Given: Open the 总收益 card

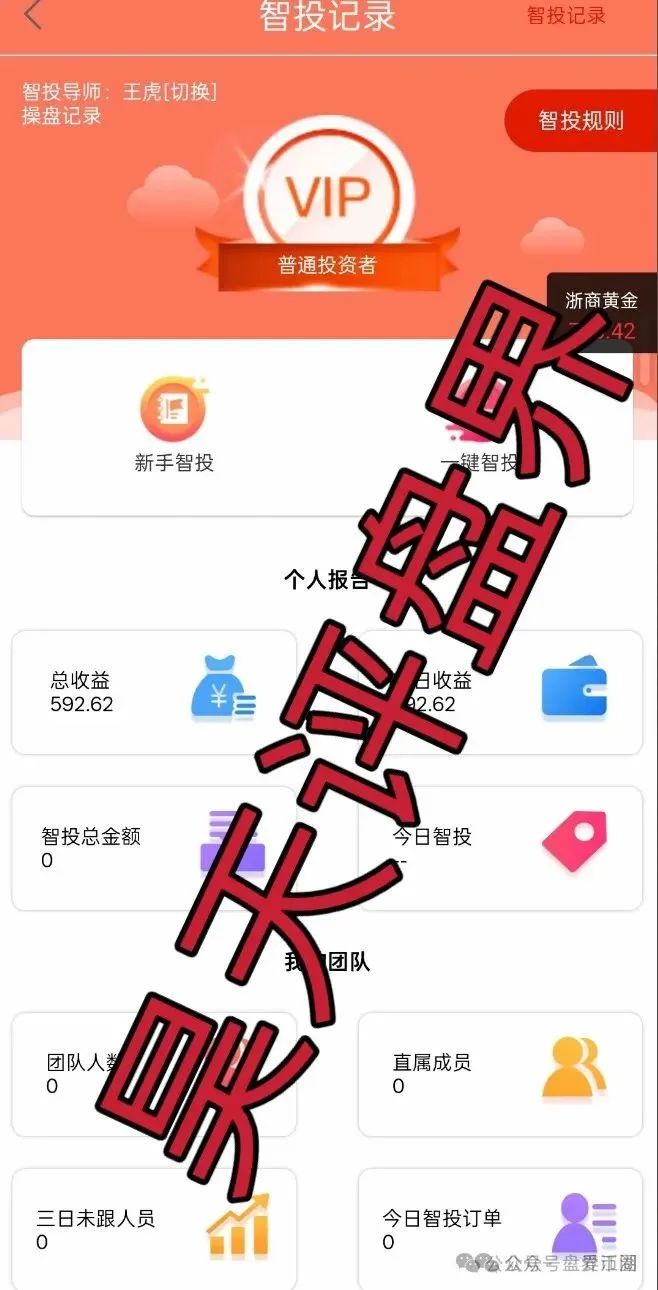Looking at the screenshot, I should 154,692.
